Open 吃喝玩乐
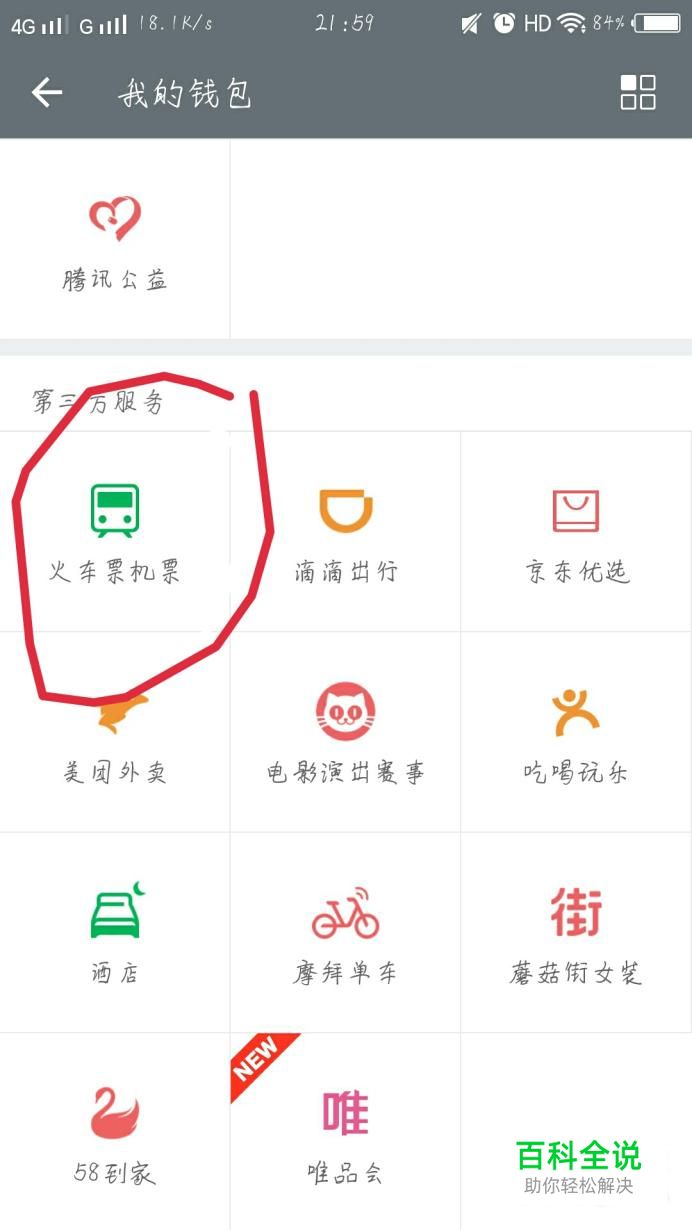Screen dimensions: 692x1230 point(577,732)
